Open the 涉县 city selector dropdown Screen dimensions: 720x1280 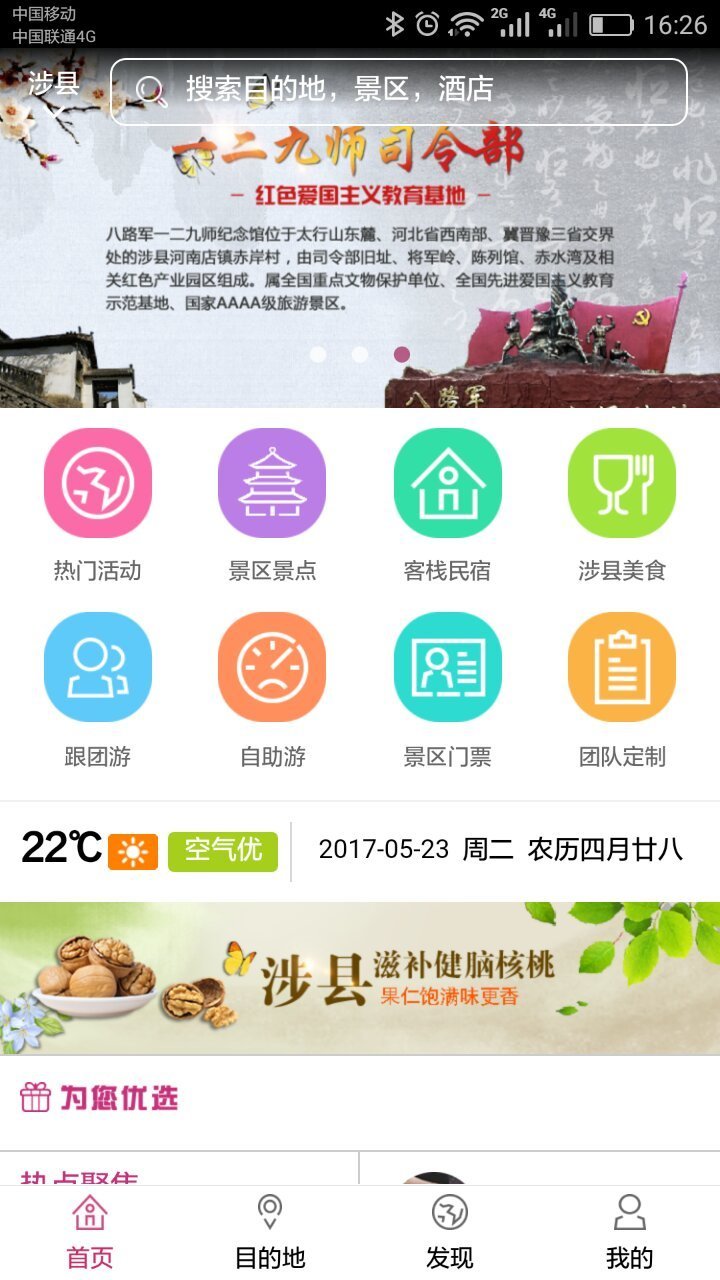(54, 90)
